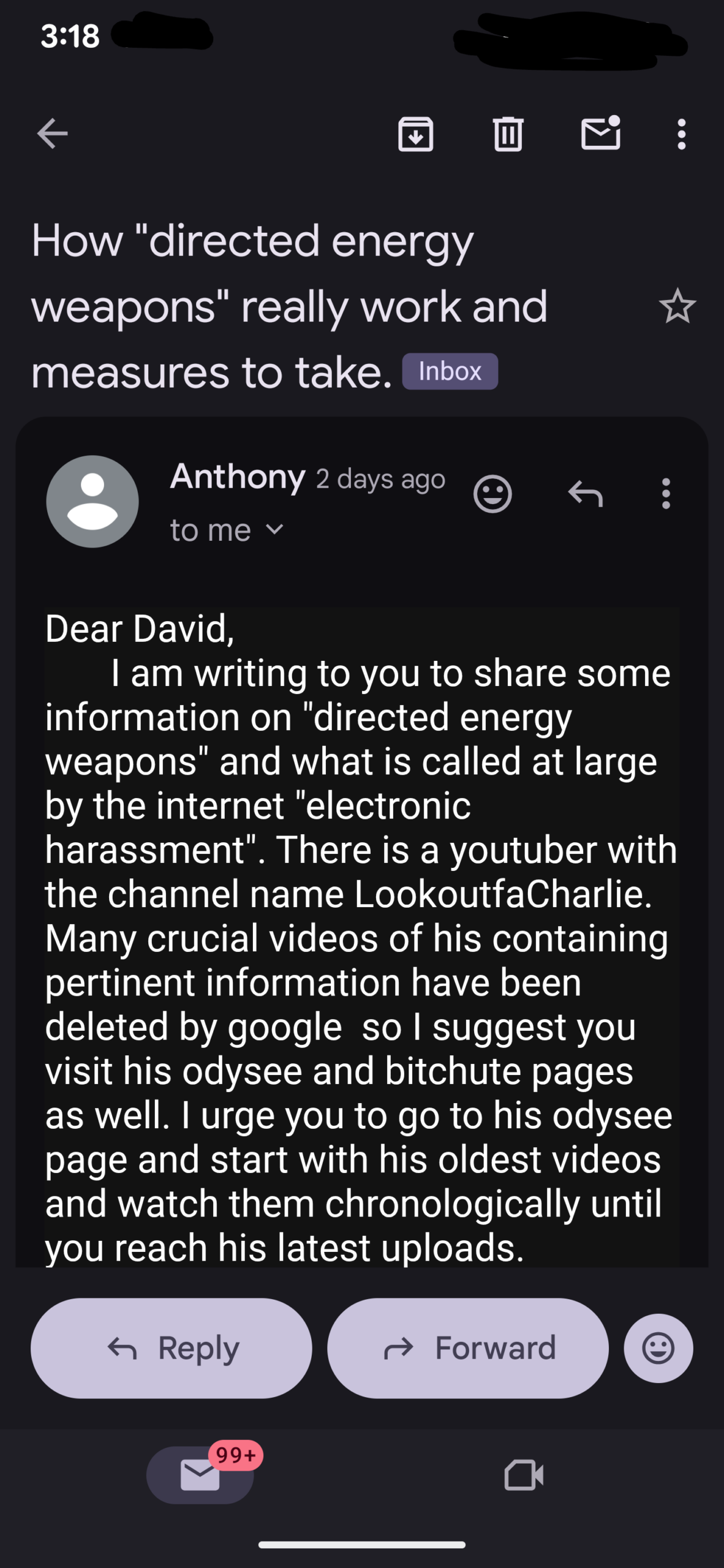Expand the 'to me' recipient details
The height and width of the screenshot is (1568, 724).
pyautogui.click(x=227, y=530)
